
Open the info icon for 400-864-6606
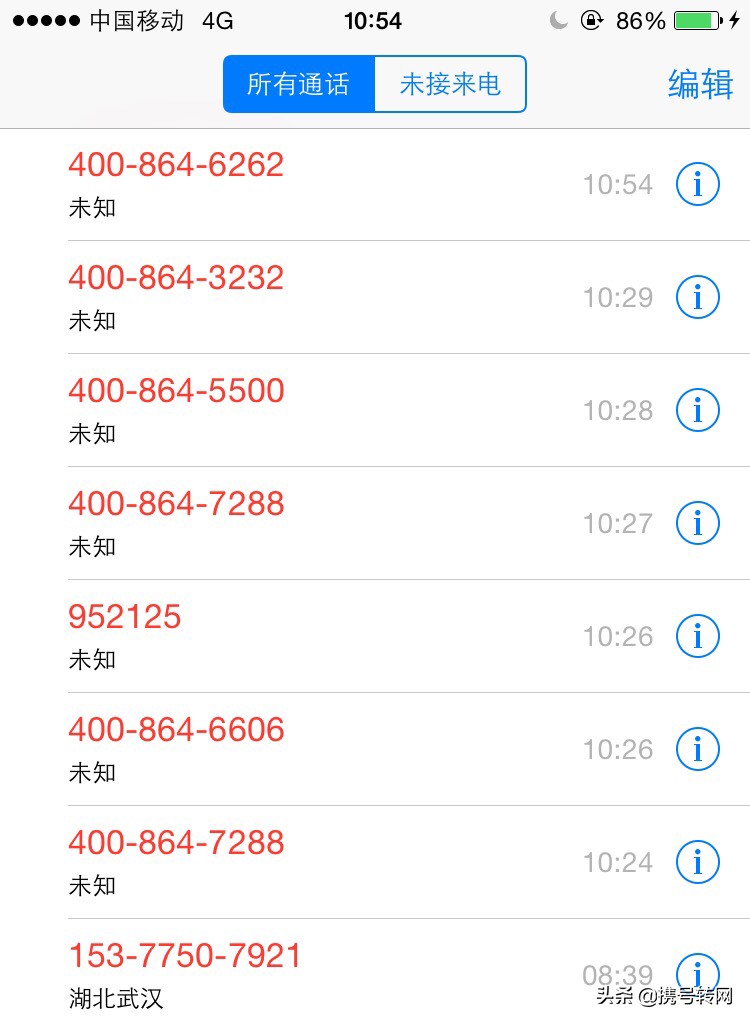(x=698, y=749)
